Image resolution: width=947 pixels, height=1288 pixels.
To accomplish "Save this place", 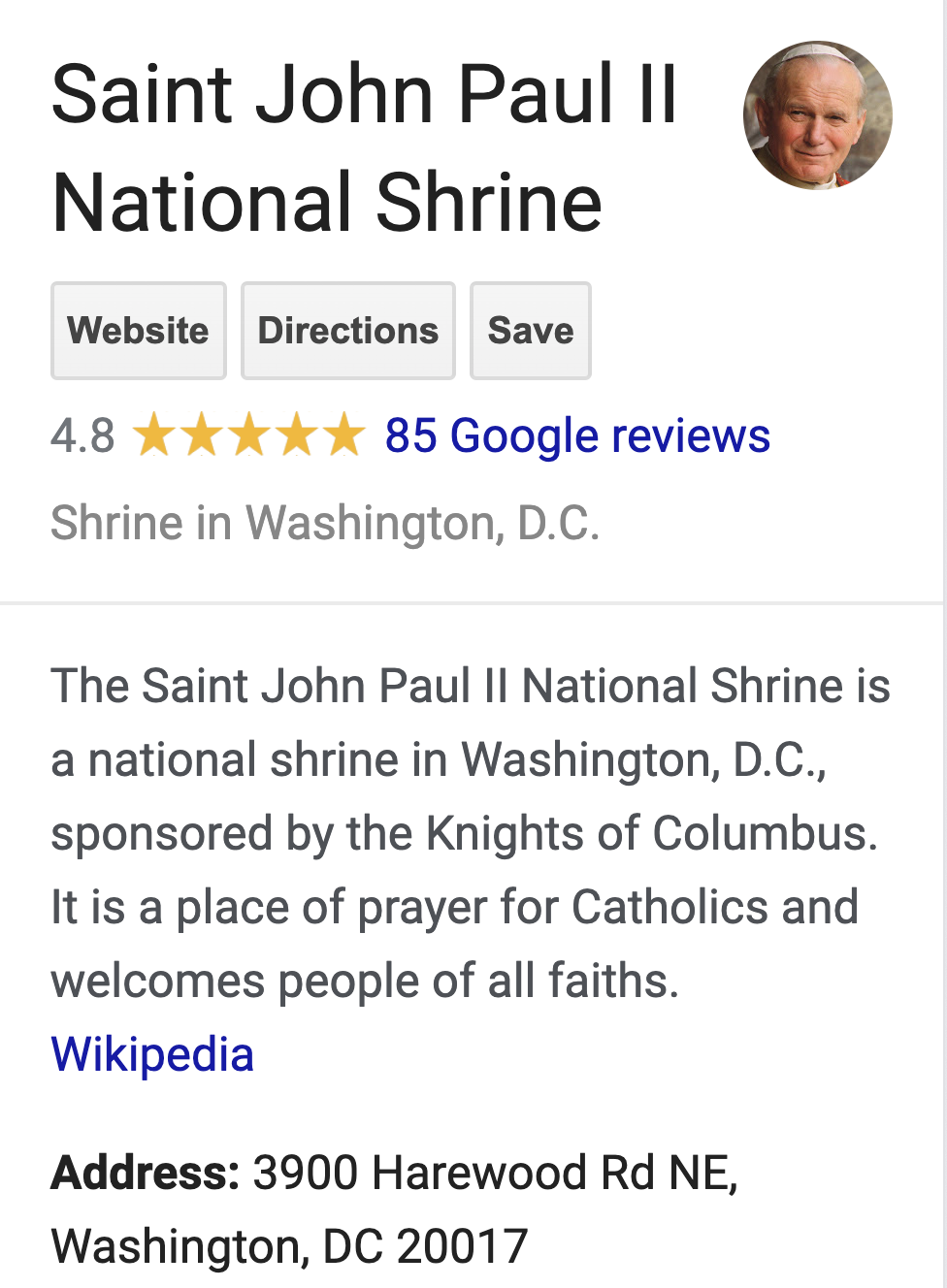I will [x=531, y=331].
